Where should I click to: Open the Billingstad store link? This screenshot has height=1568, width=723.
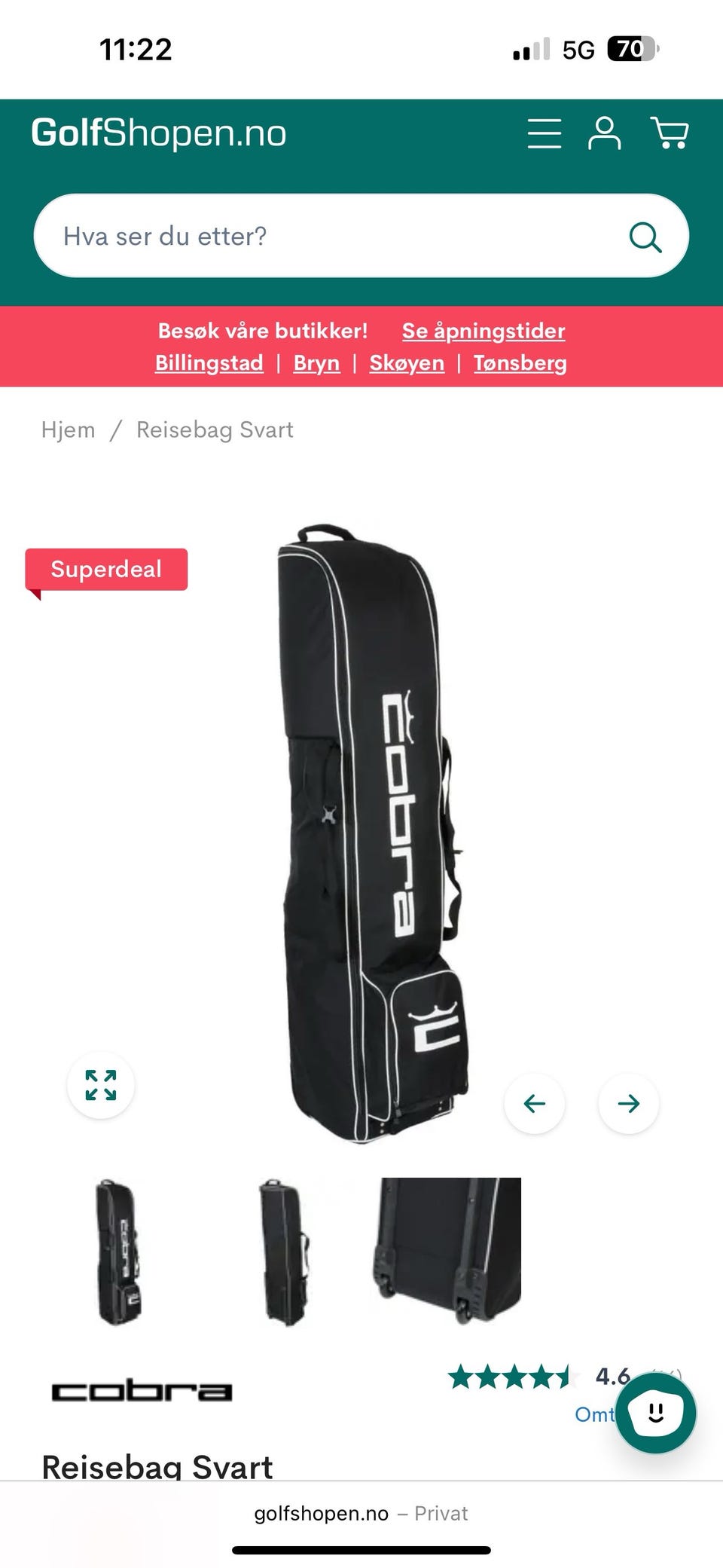click(x=209, y=363)
